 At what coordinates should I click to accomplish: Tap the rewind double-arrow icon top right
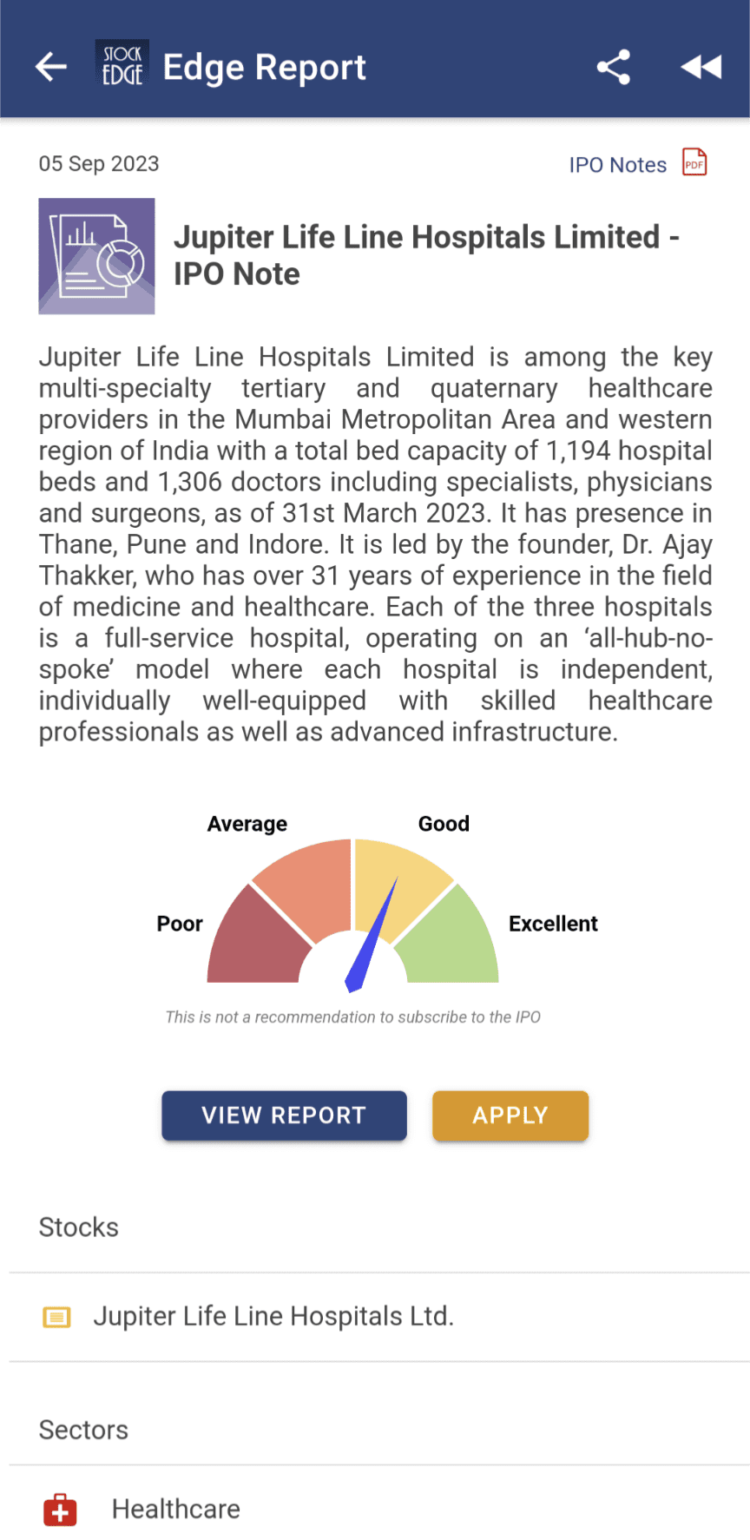701,66
